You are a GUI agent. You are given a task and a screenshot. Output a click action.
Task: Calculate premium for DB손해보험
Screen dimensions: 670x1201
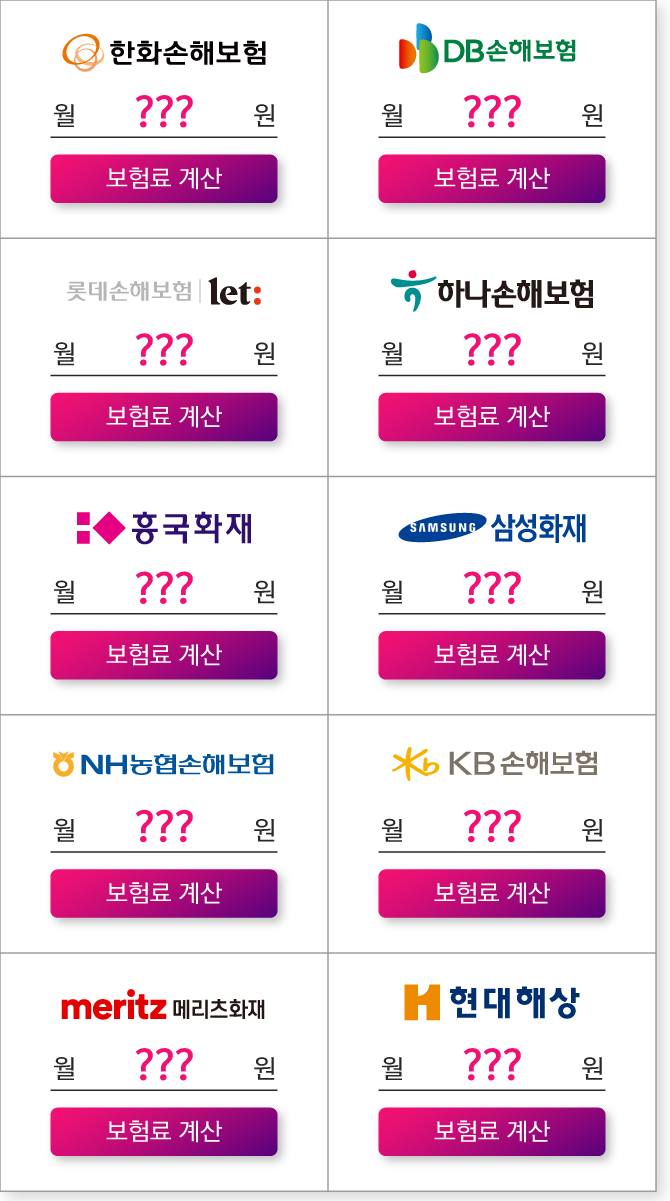(x=491, y=179)
